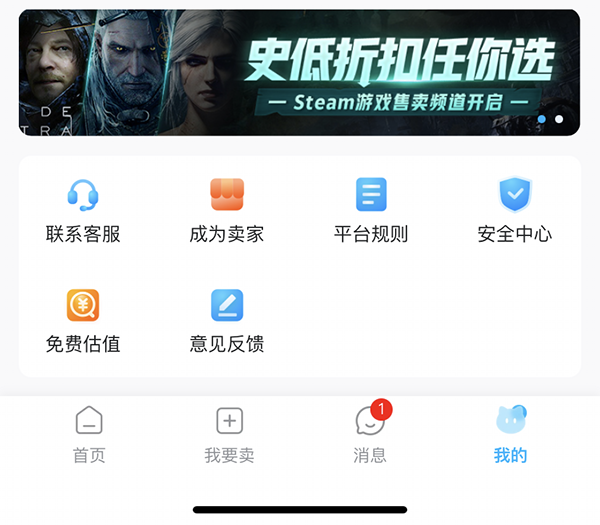Select the 我的 profile tab
The image size is (600, 525).
(510, 435)
